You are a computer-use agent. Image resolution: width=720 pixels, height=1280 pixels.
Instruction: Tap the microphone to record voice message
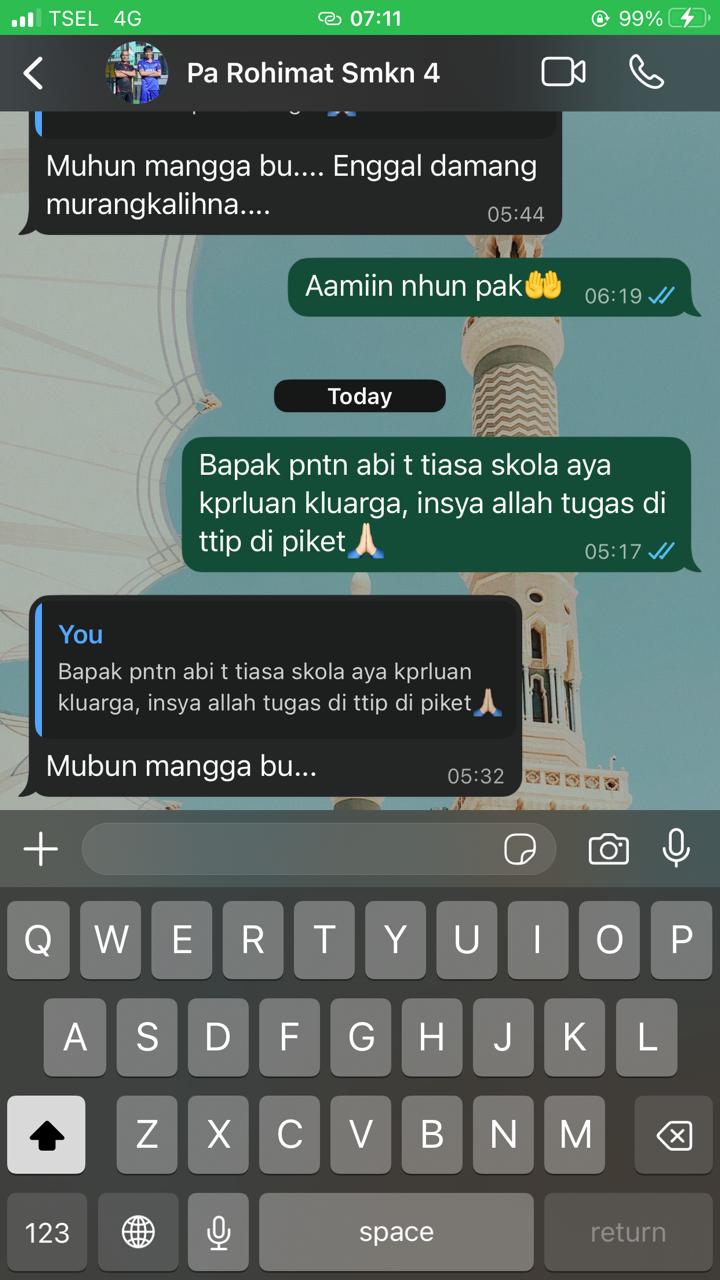677,848
